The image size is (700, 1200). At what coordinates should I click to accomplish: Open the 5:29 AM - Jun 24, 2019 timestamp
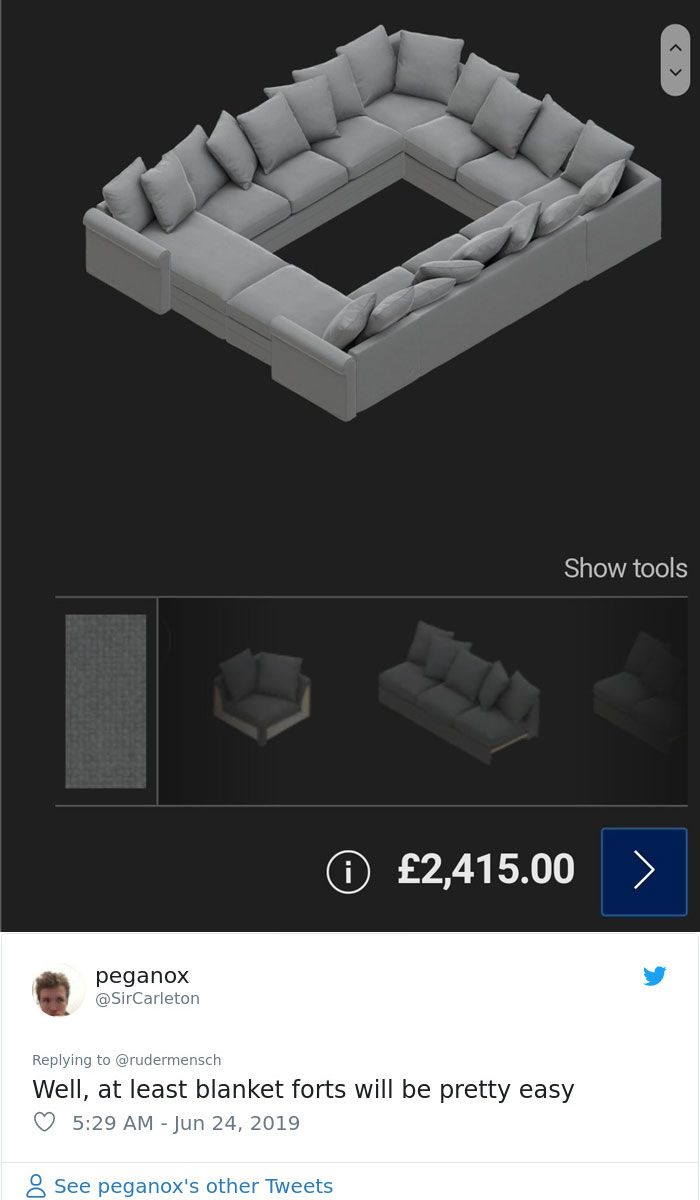click(186, 1123)
